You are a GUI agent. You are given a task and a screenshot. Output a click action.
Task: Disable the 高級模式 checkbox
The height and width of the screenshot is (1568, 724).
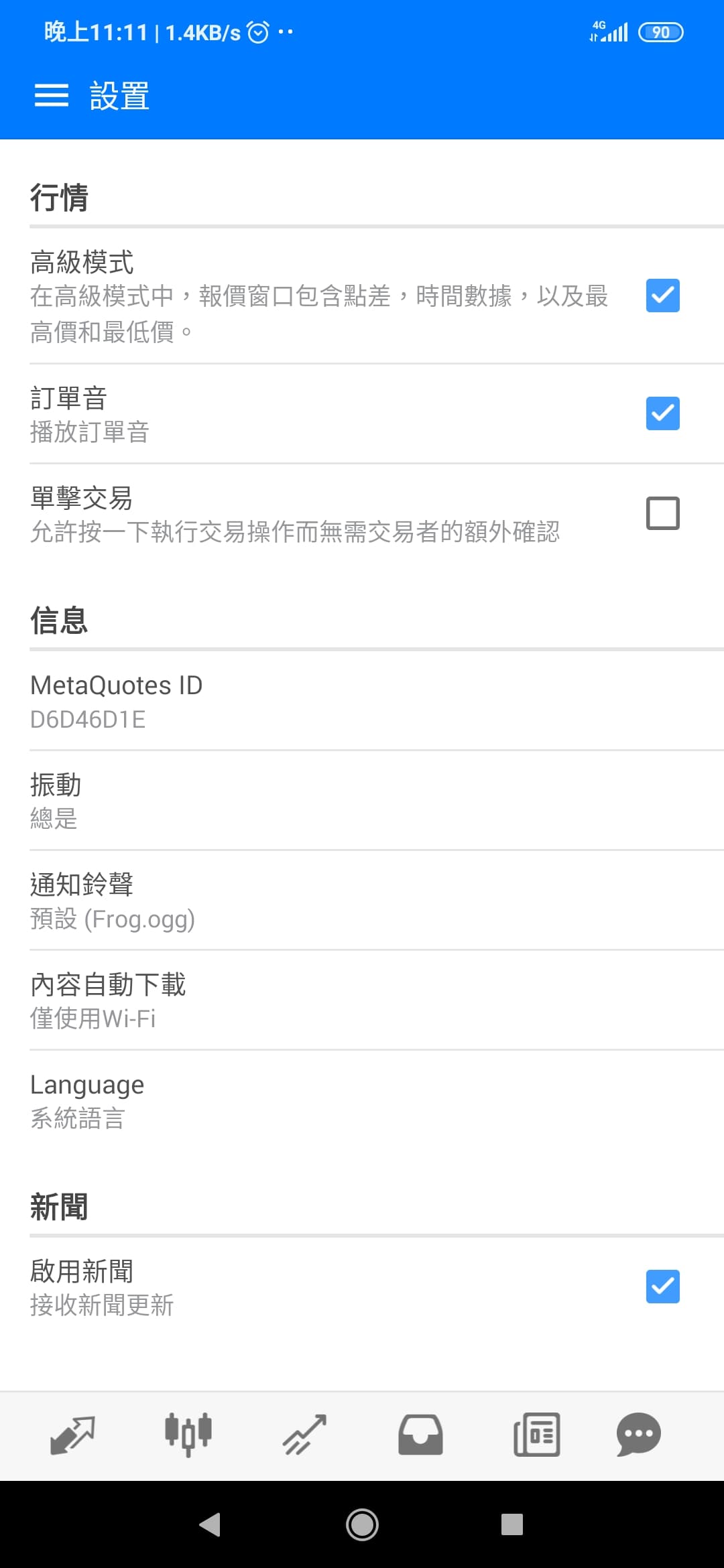point(662,295)
